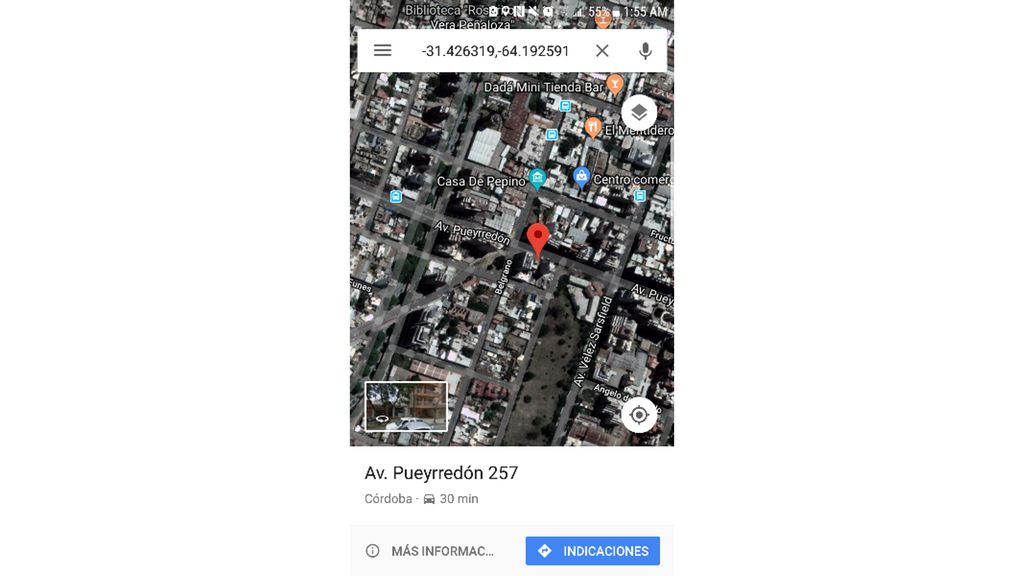Open the Street View thumbnail
The height and width of the screenshot is (576, 1024).
406,406
